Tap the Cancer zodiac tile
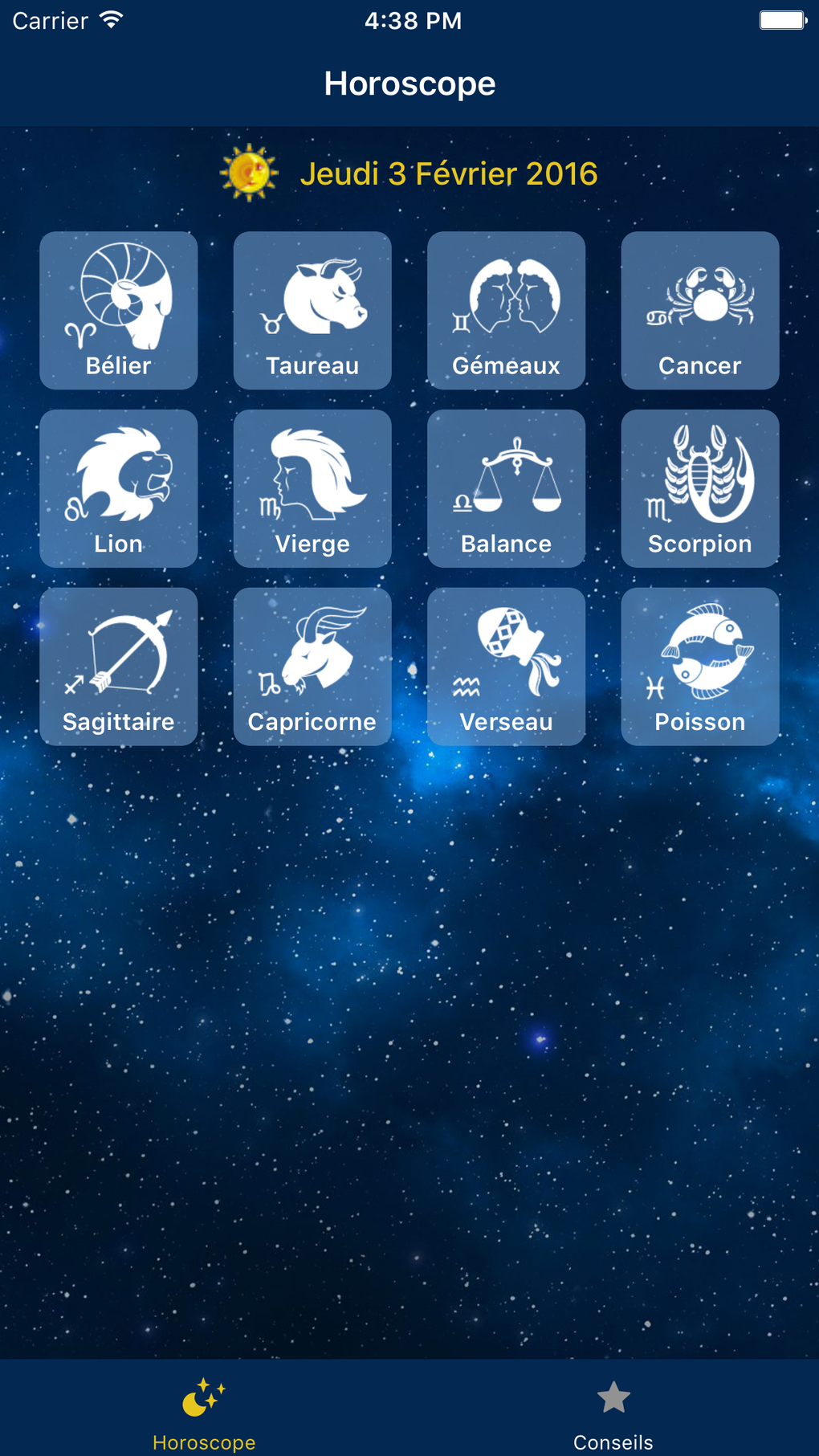The height and width of the screenshot is (1456, 819). [x=700, y=311]
